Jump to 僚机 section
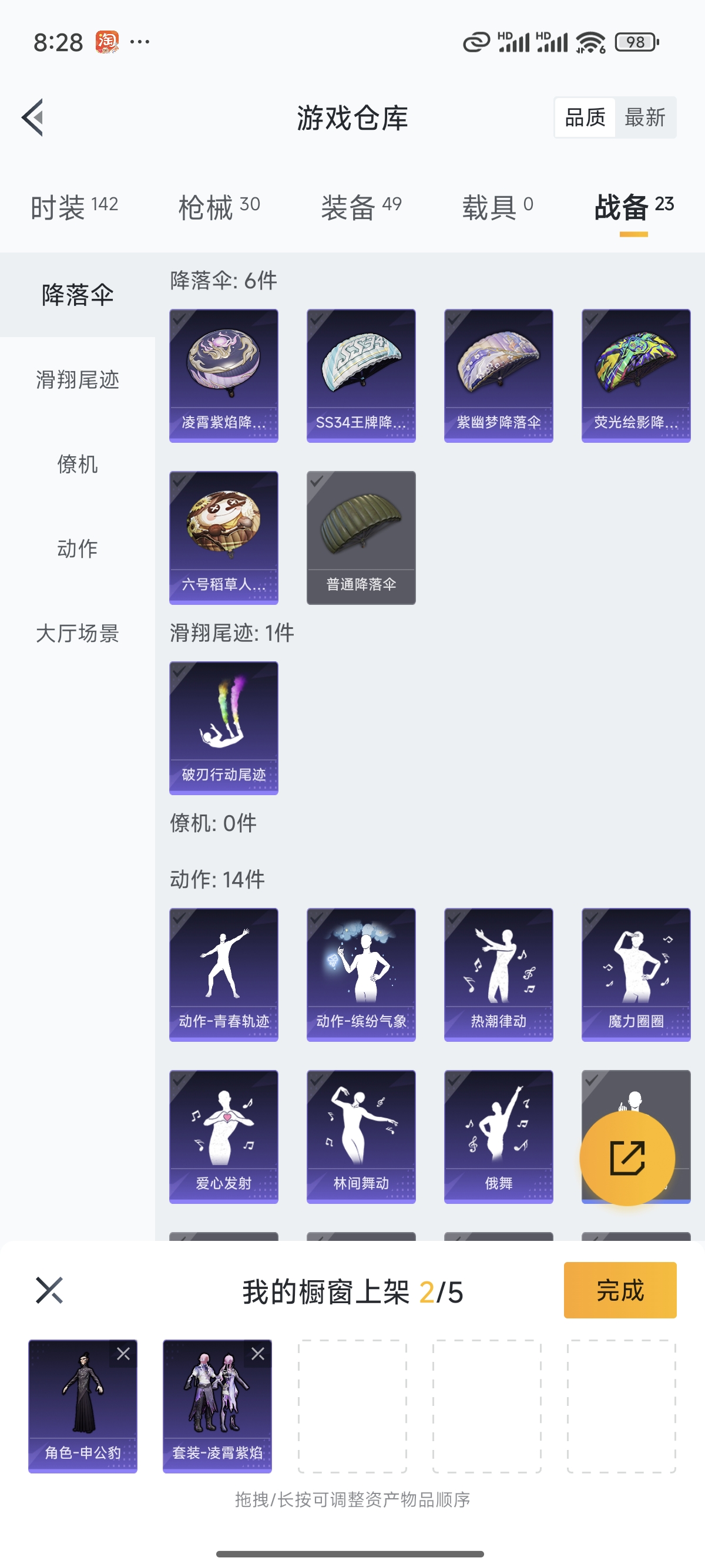This screenshot has height=1568, width=705. (78, 465)
